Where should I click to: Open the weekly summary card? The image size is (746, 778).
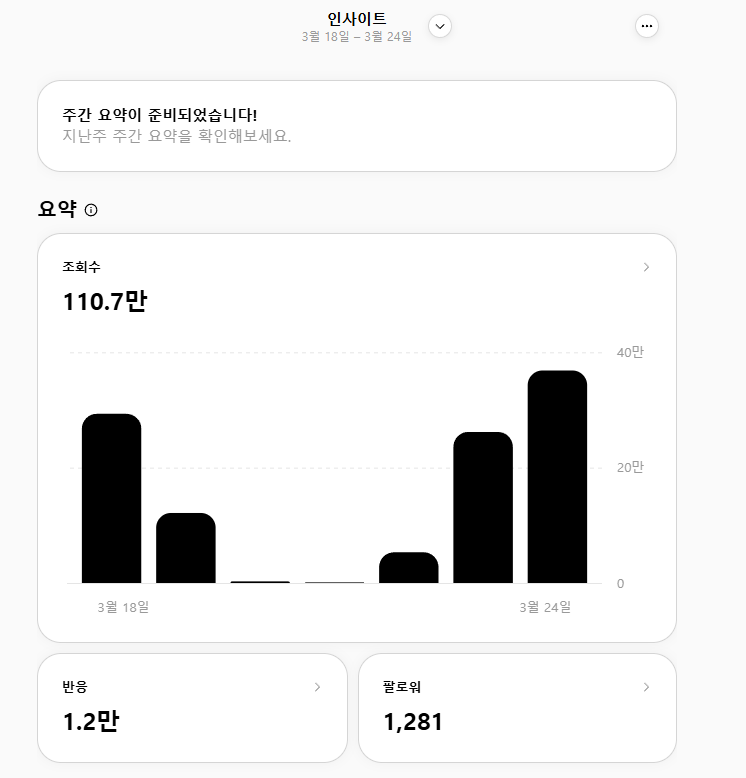357,126
